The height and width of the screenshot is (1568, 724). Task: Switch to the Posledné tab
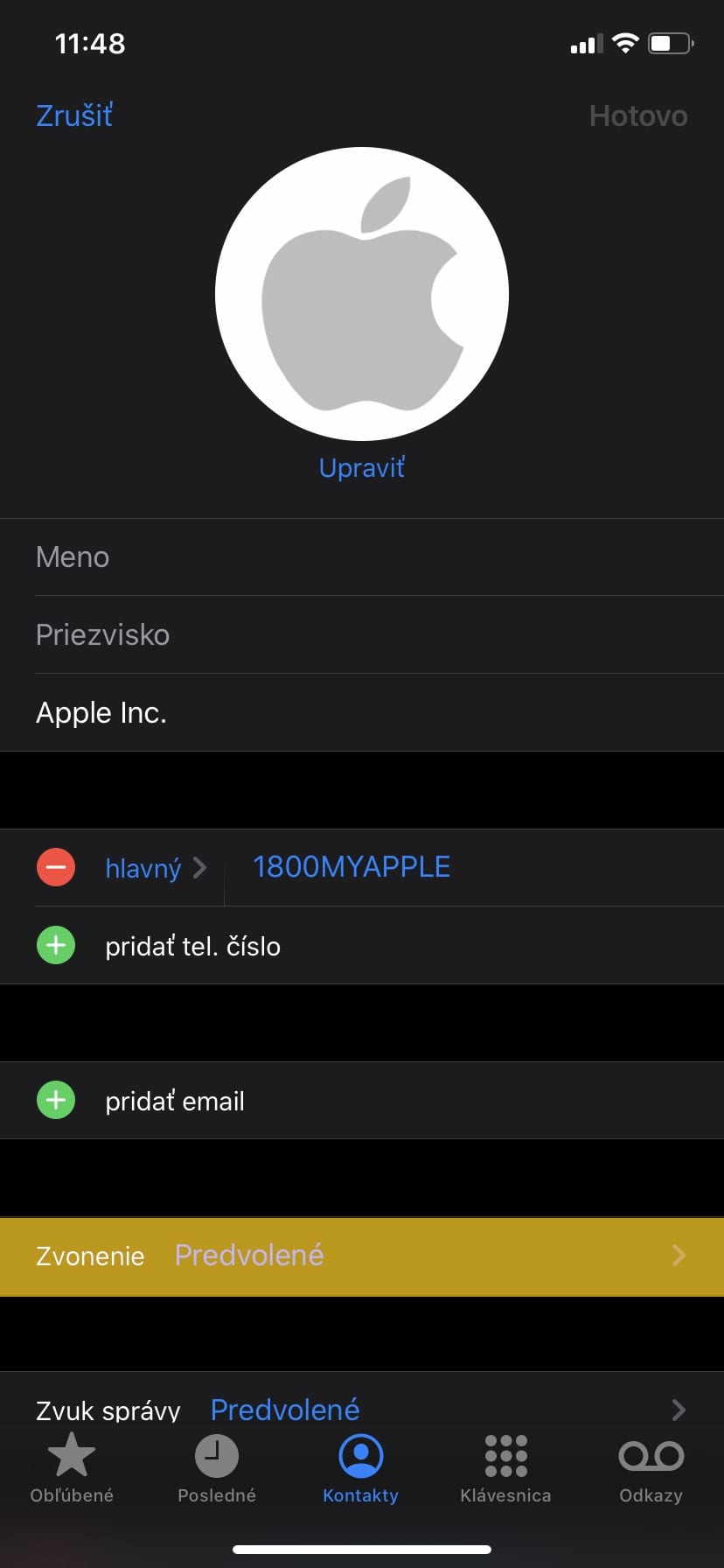(217, 1468)
